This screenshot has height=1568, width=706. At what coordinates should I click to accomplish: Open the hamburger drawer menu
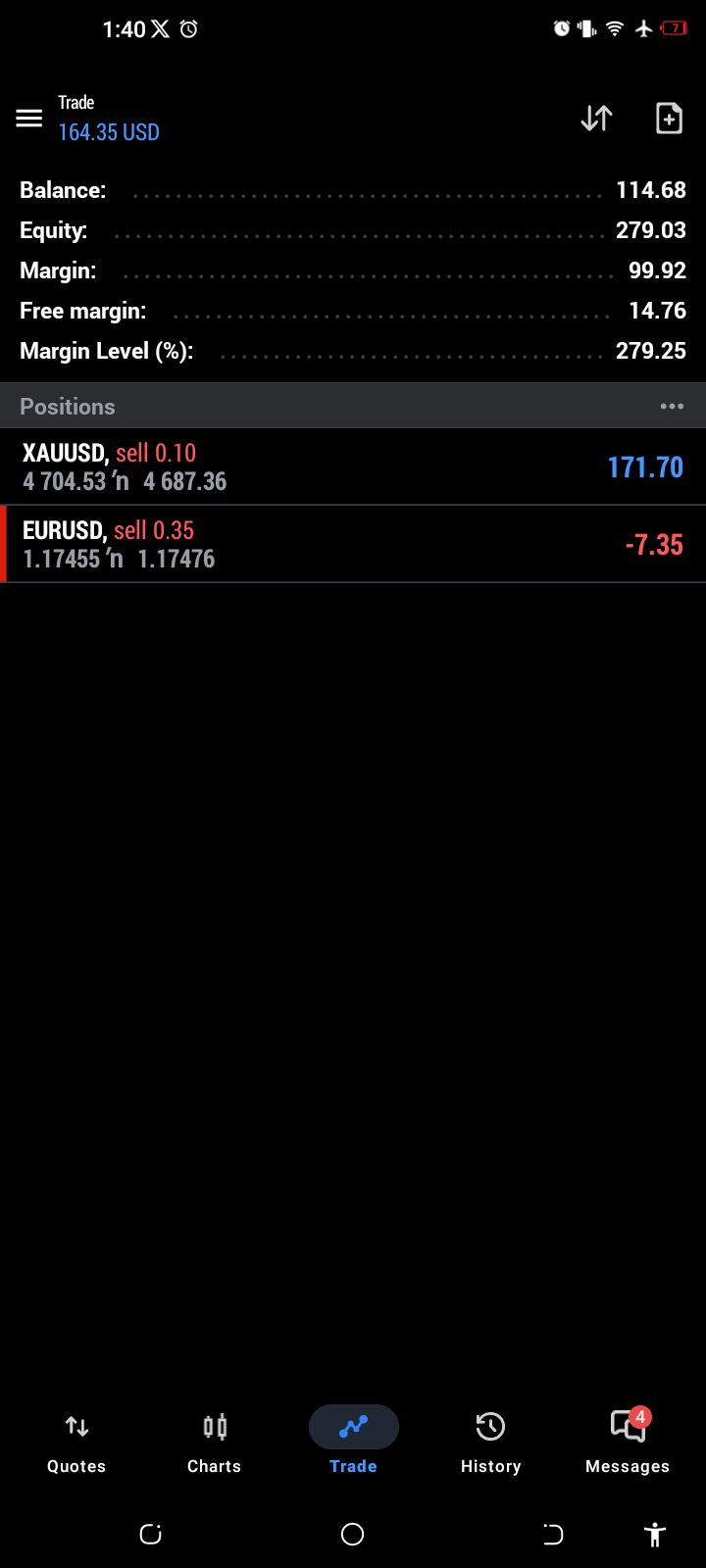(29, 119)
